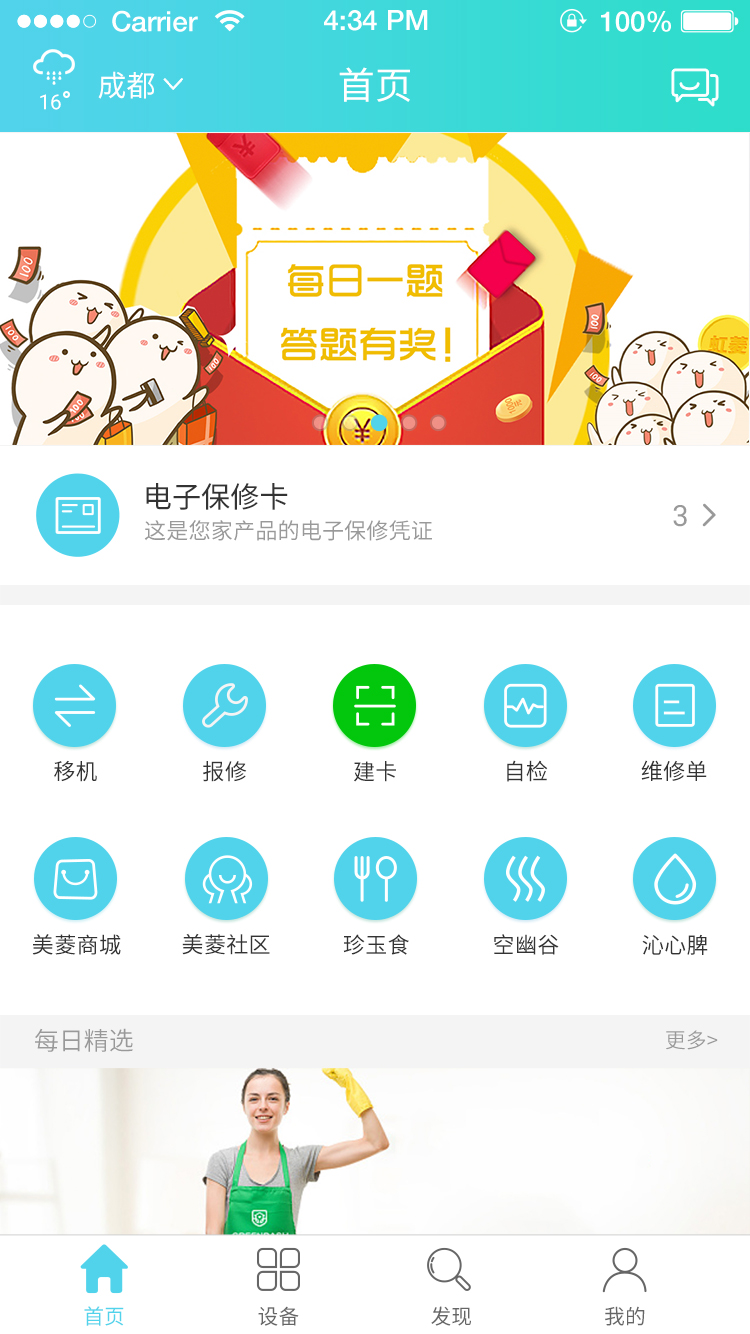The height and width of the screenshot is (1334, 750).
Task: Expand the 电子保修卡 entry via its chevron
Action: (707, 515)
